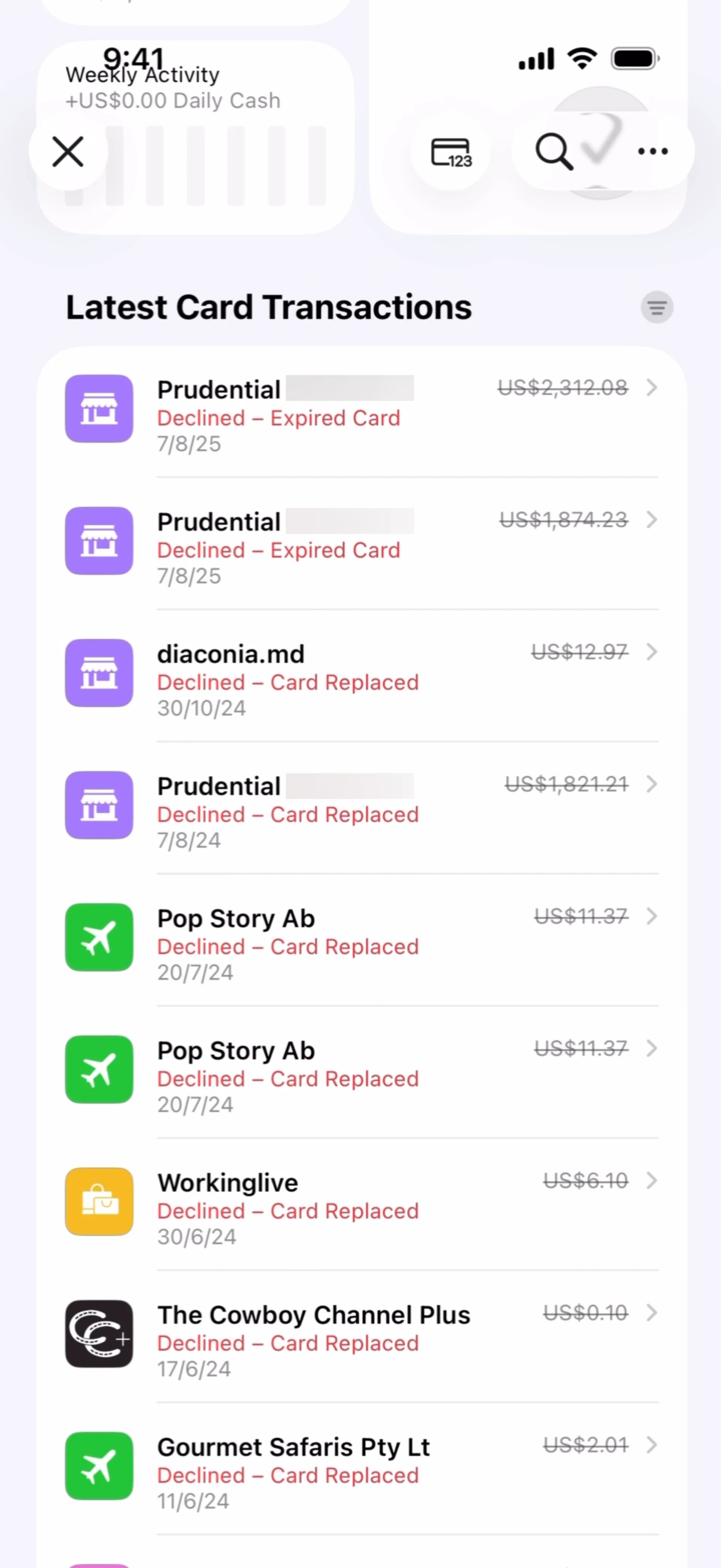The image size is (721, 1568).
Task: Search transactions with the magnifier
Action: coord(554,151)
